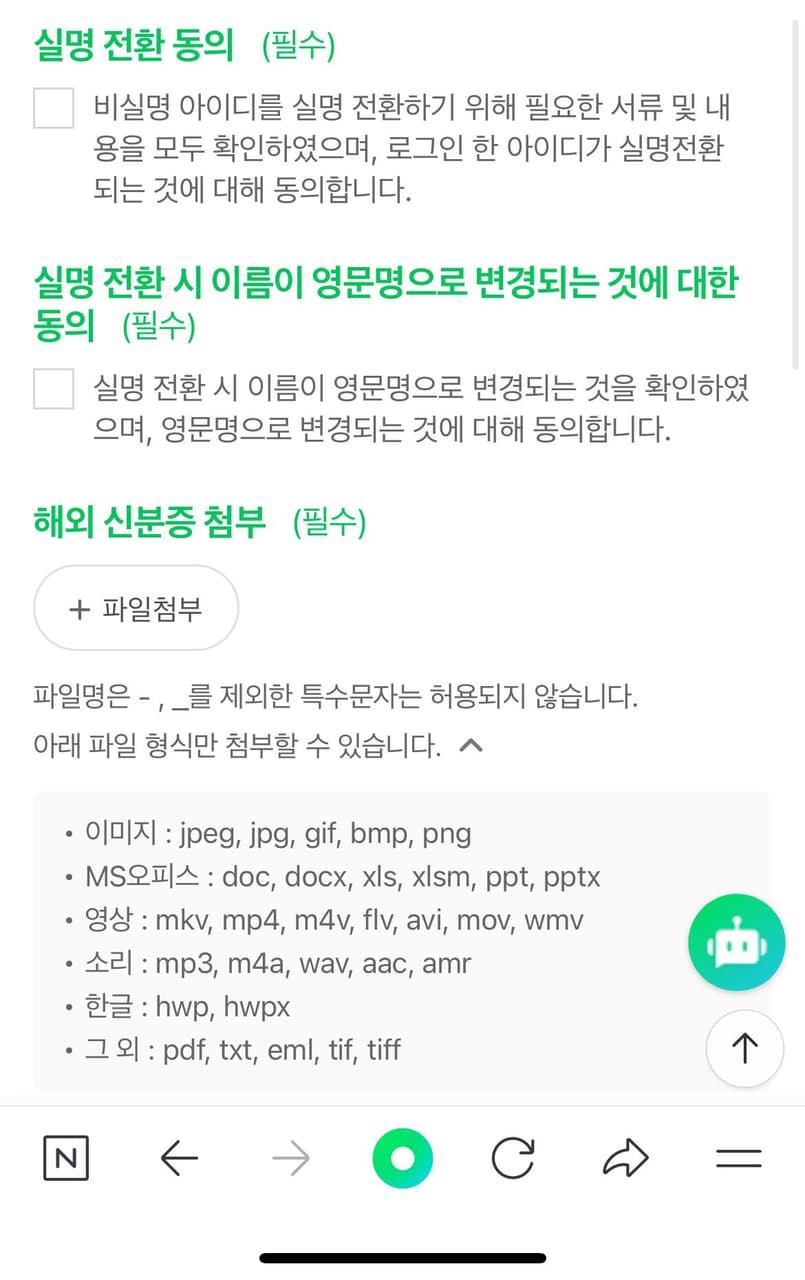Check the 영문명 변경 동의 checkbox
Viewport: 805px width, 1280px height.
[54, 388]
